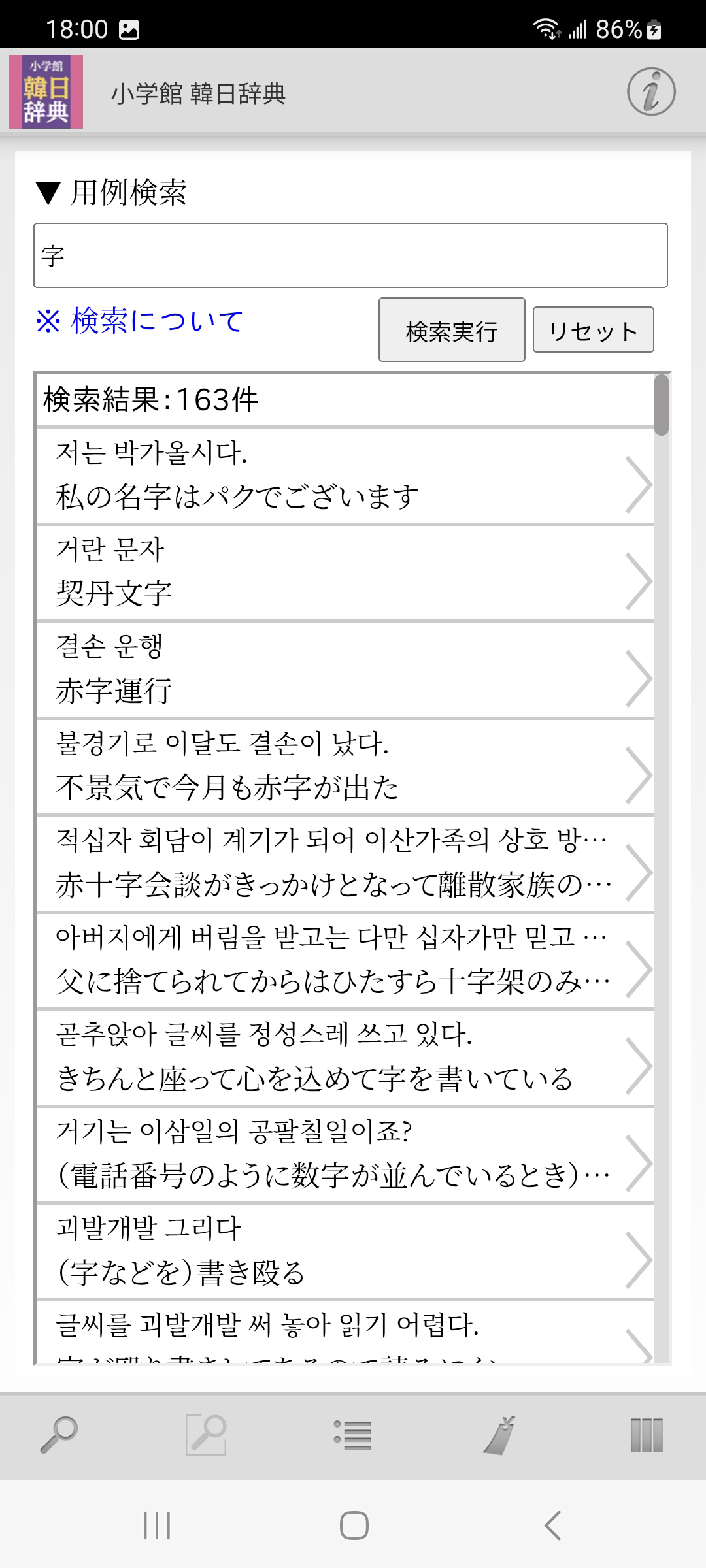Viewport: 706px width, 1568px height.
Task: Go back using system back button
Action: 552,1526
